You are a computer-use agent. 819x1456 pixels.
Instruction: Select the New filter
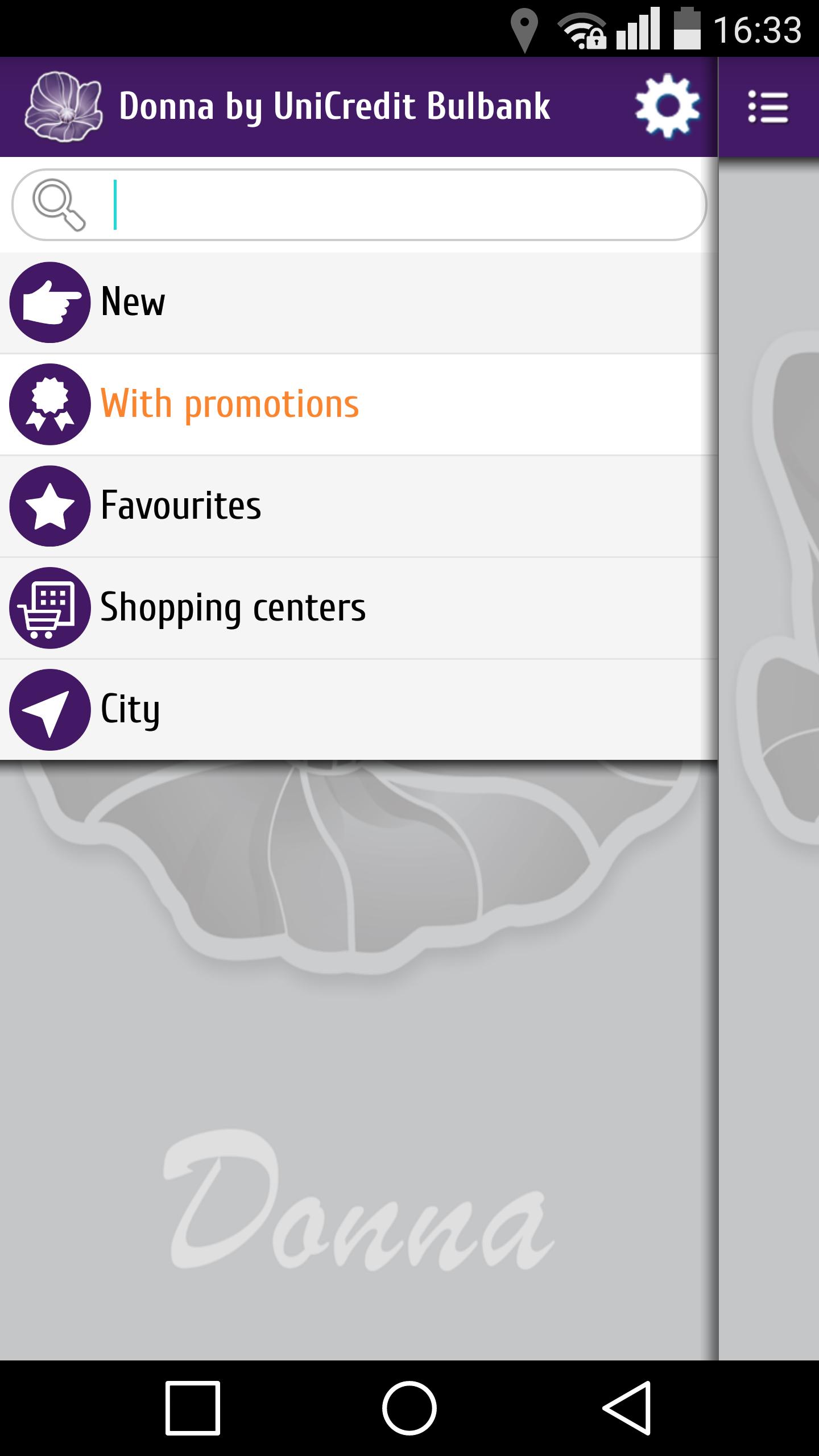358,302
